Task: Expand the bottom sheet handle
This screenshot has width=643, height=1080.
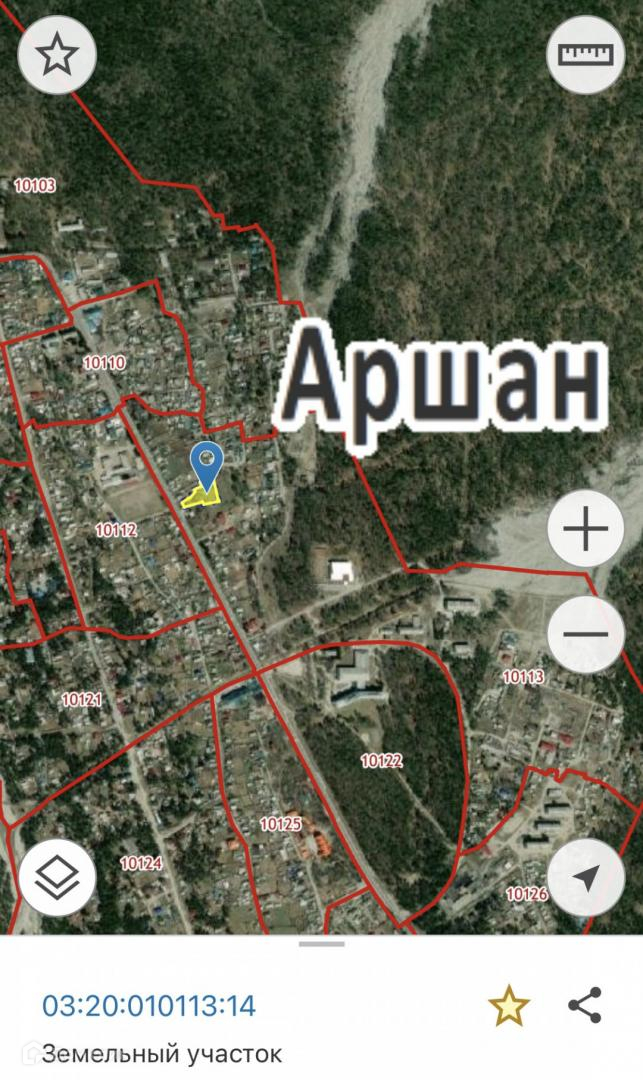Action: [322, 944]
